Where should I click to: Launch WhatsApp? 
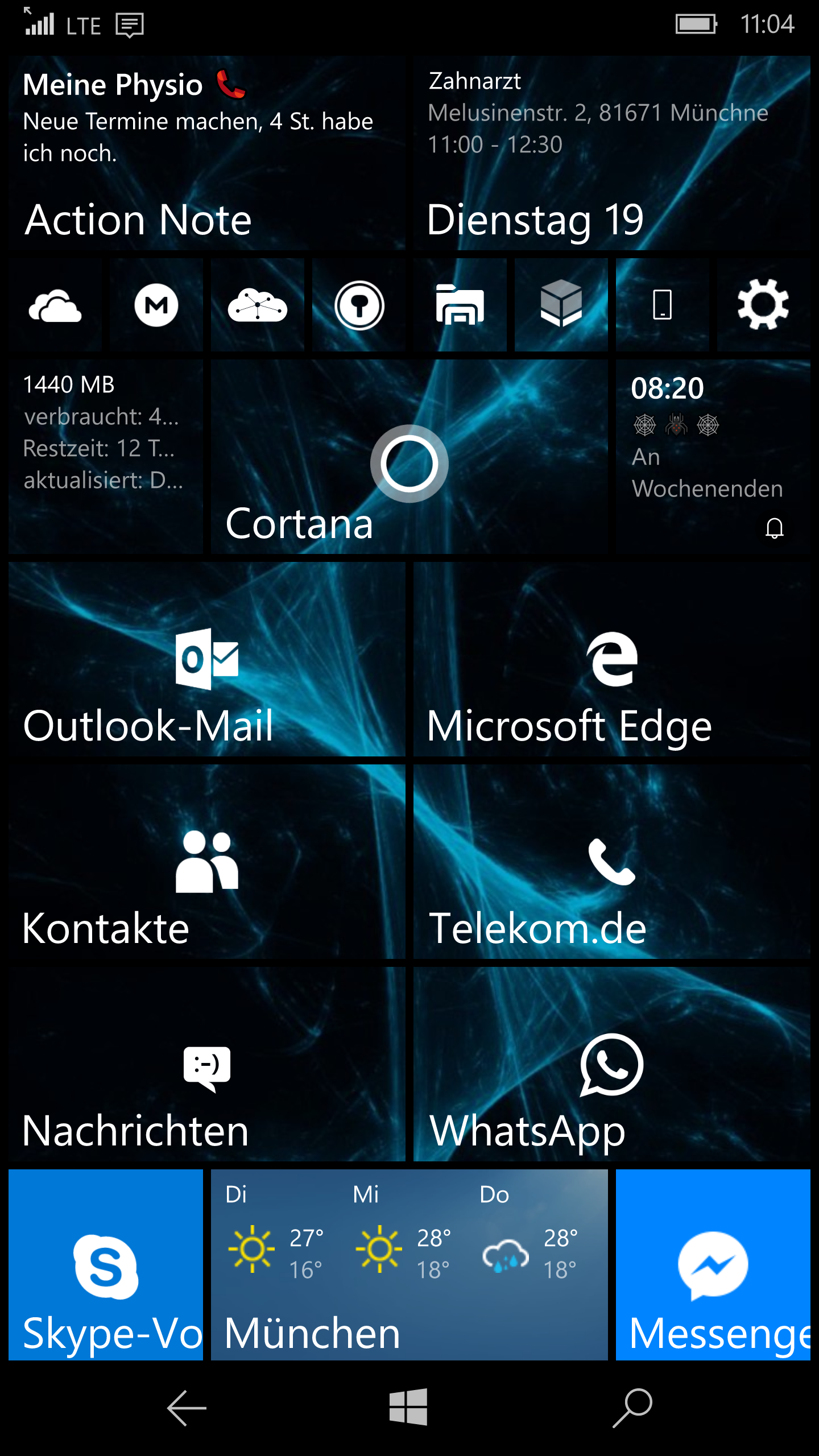(612, 1064)
